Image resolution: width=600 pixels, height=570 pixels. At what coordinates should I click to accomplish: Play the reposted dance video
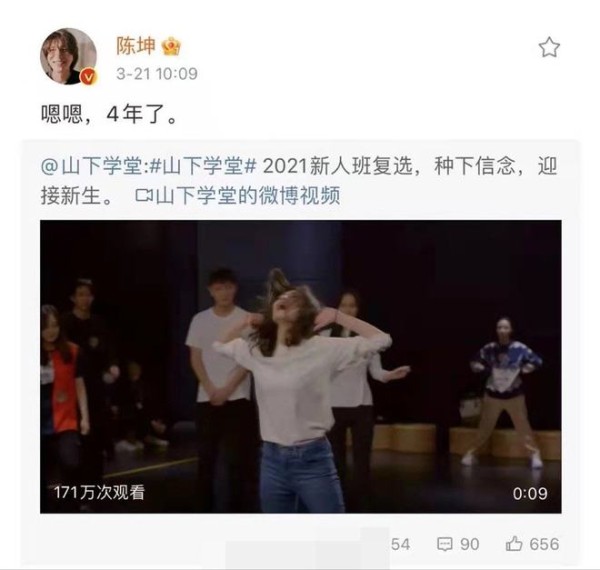(x=300, y=366)
